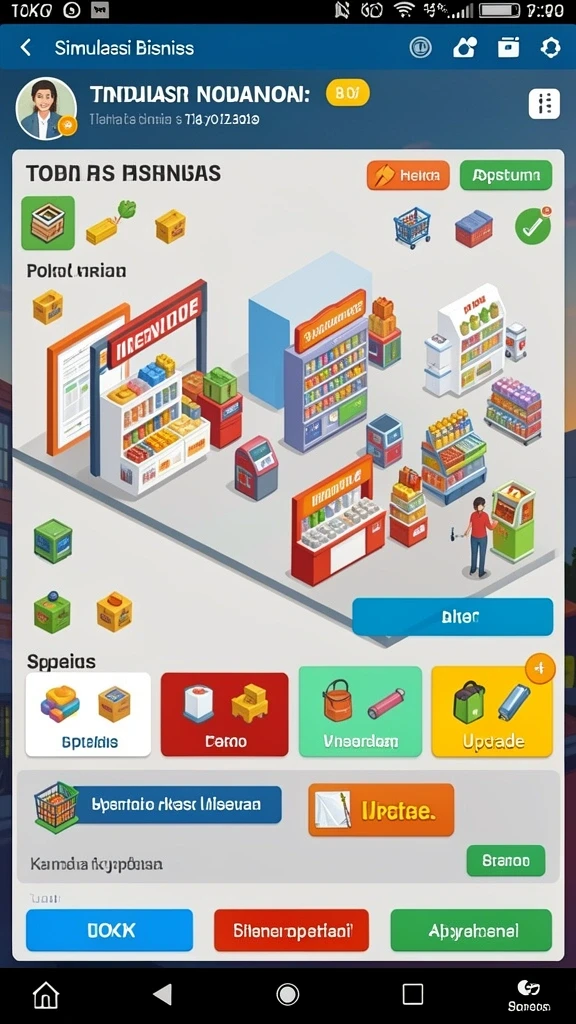This screenshot has width=576, height=1024.
Task: Go to the system home screen
Action: (x=46, y=995)
